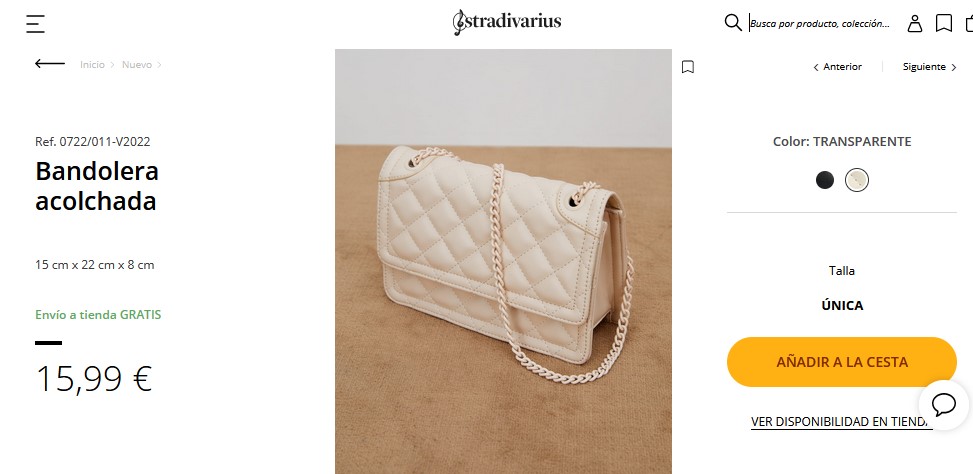Open the Nuevo breadcrumb link
Image resolution: width=973 pixels, height=474 pixels.
pos(137,65)
